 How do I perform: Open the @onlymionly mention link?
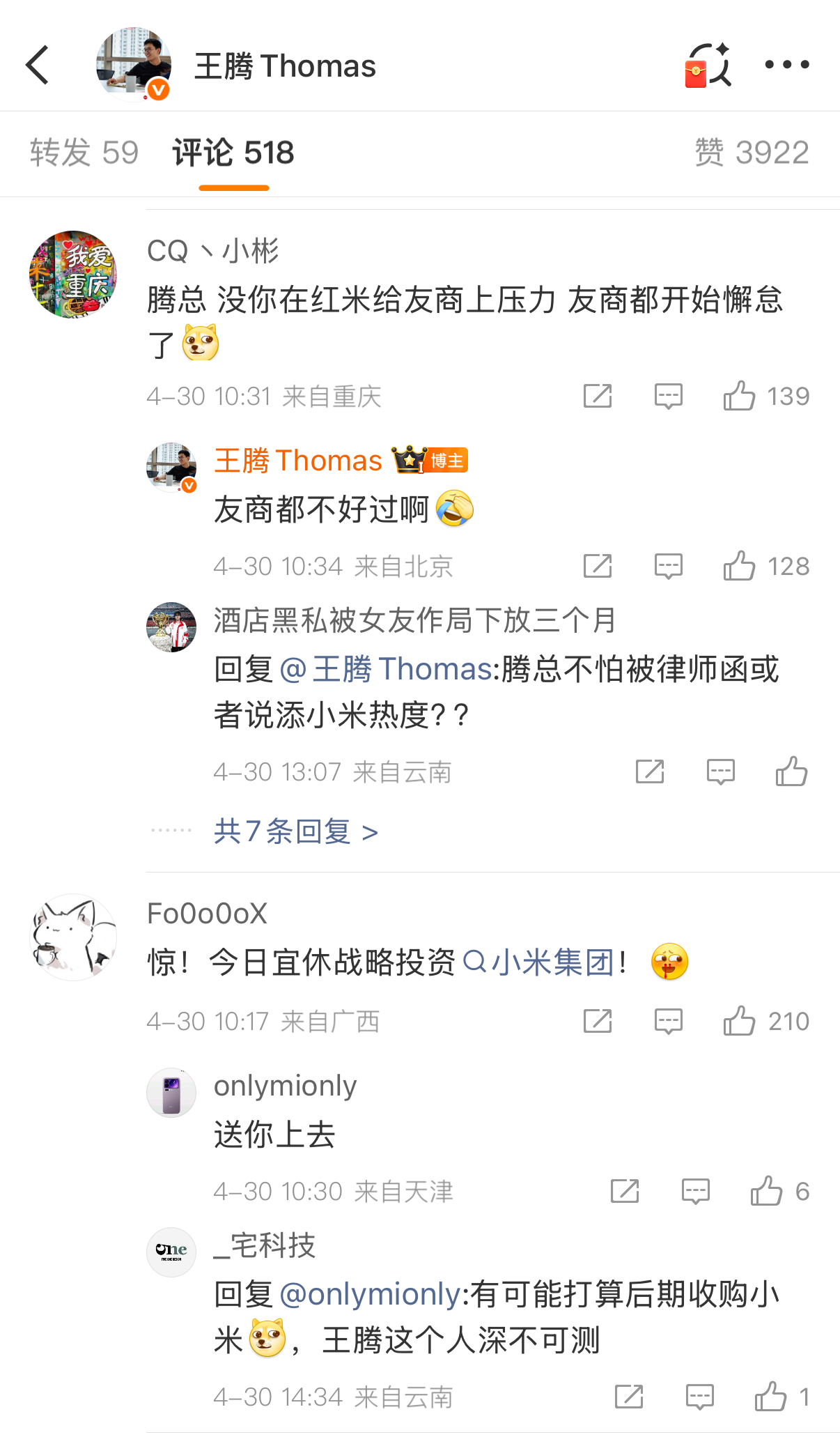369,1294
